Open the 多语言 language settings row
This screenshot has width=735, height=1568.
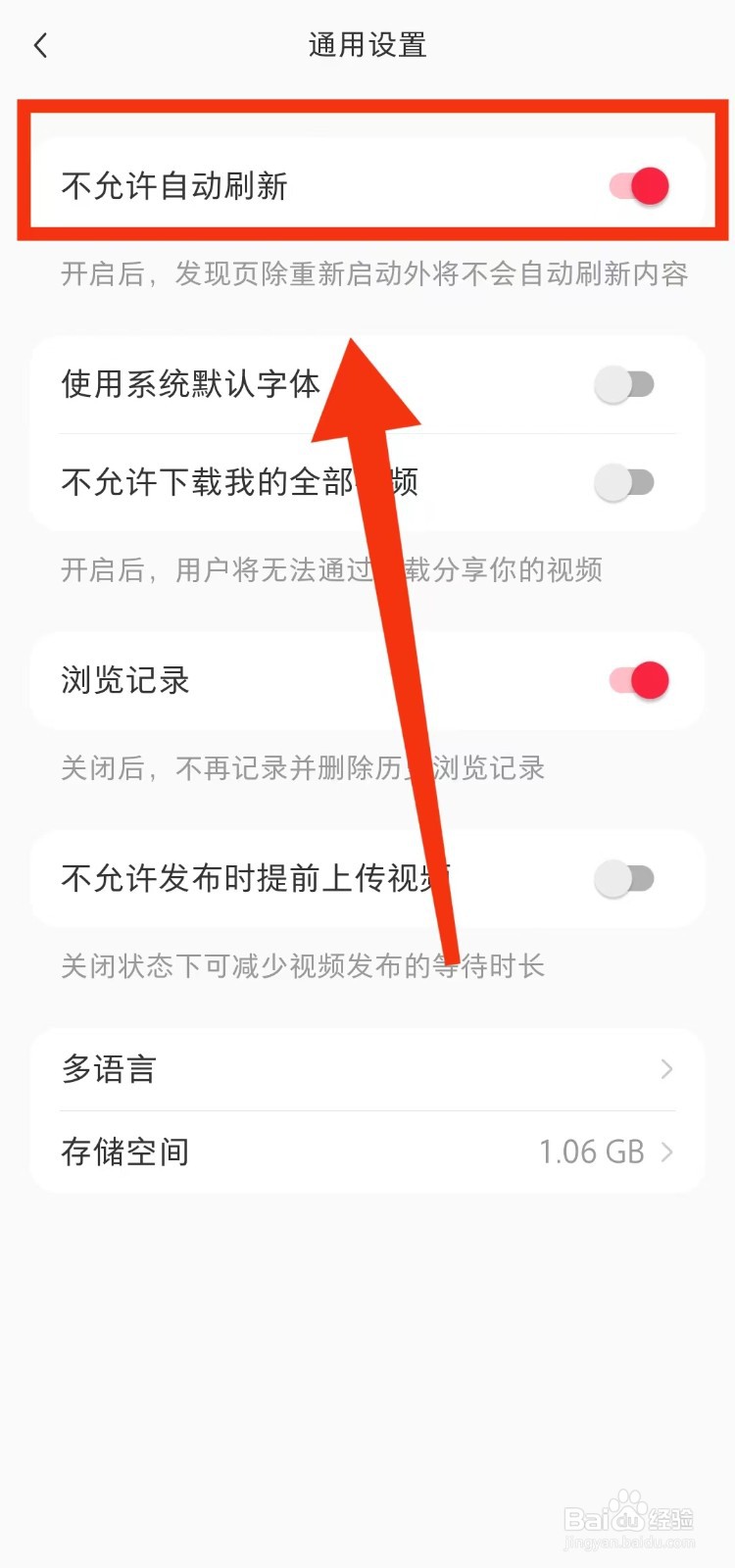coord(108,1068)
